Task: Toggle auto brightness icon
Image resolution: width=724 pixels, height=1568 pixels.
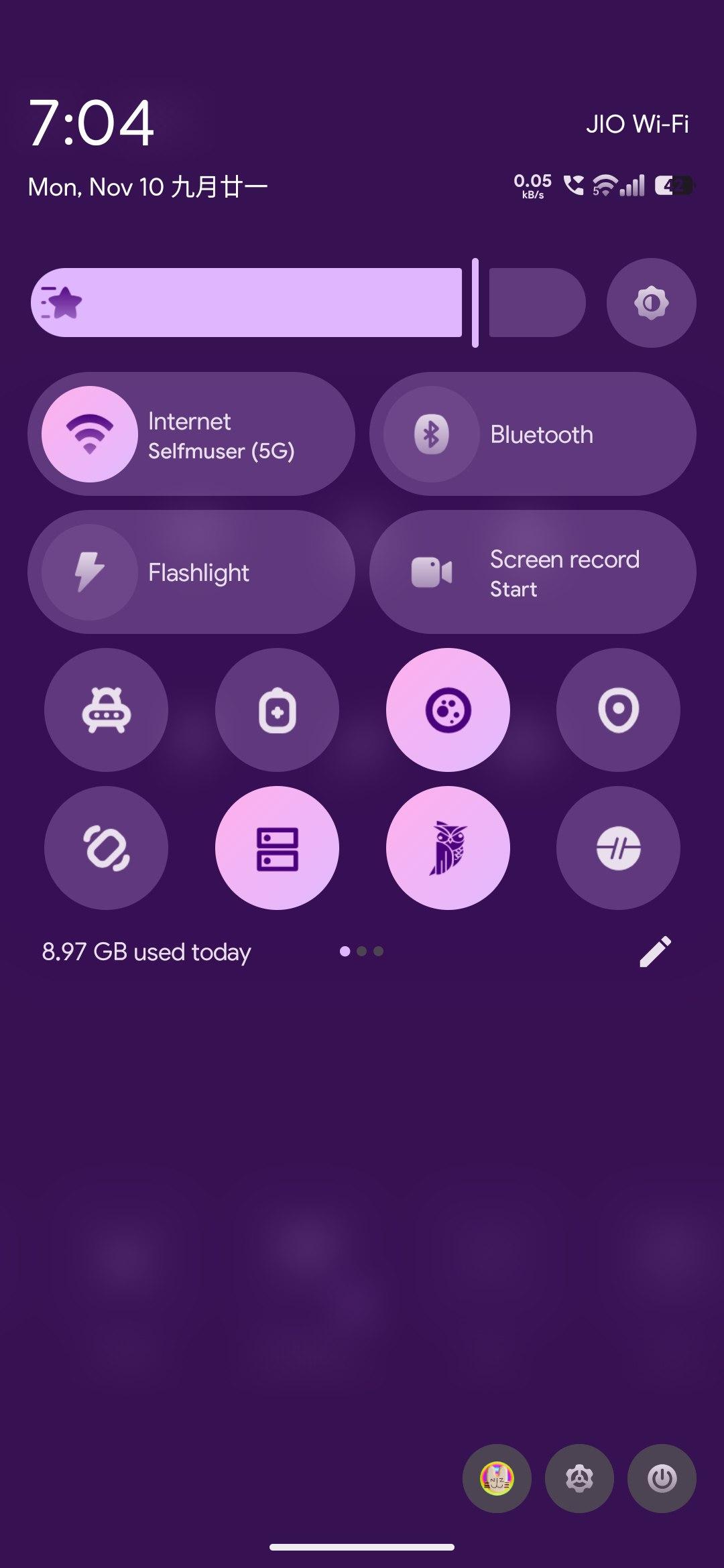Action: 651,303
